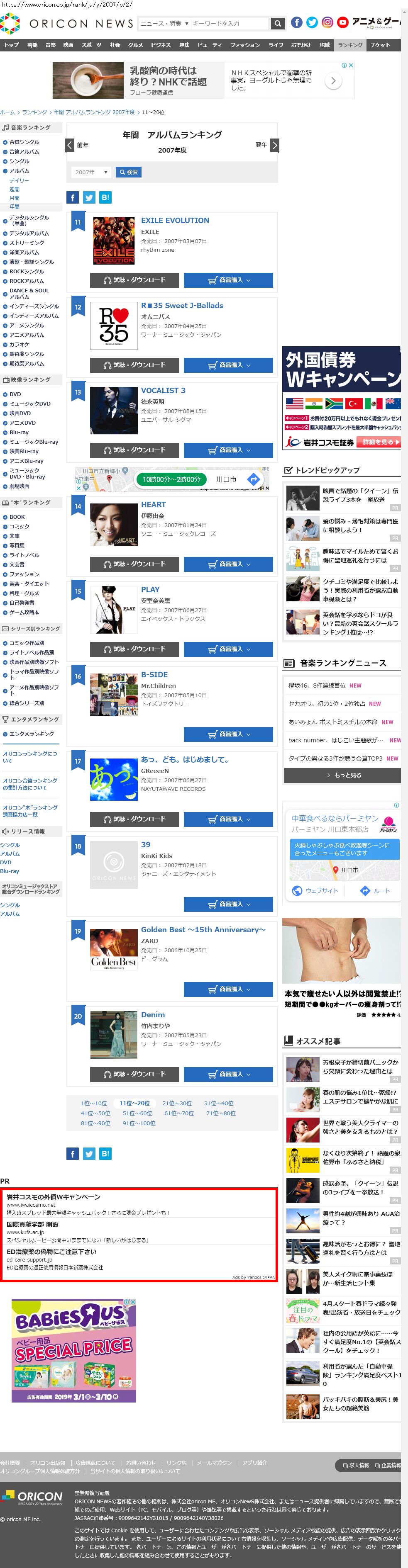Tap もっと見る under ranking news
This screenshot has height=1568, width=408.
[342, 775]
